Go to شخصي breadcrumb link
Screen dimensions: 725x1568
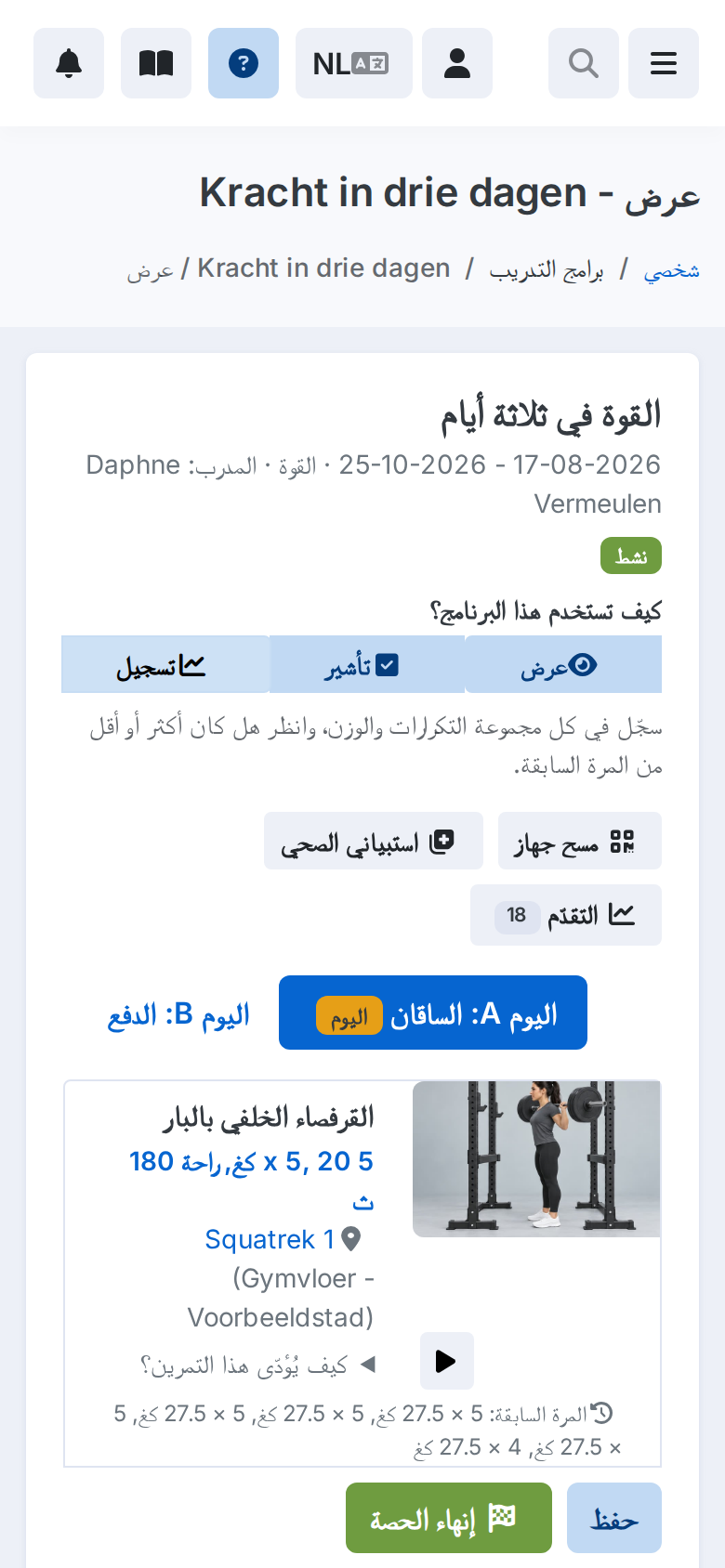tap(671, 270)
